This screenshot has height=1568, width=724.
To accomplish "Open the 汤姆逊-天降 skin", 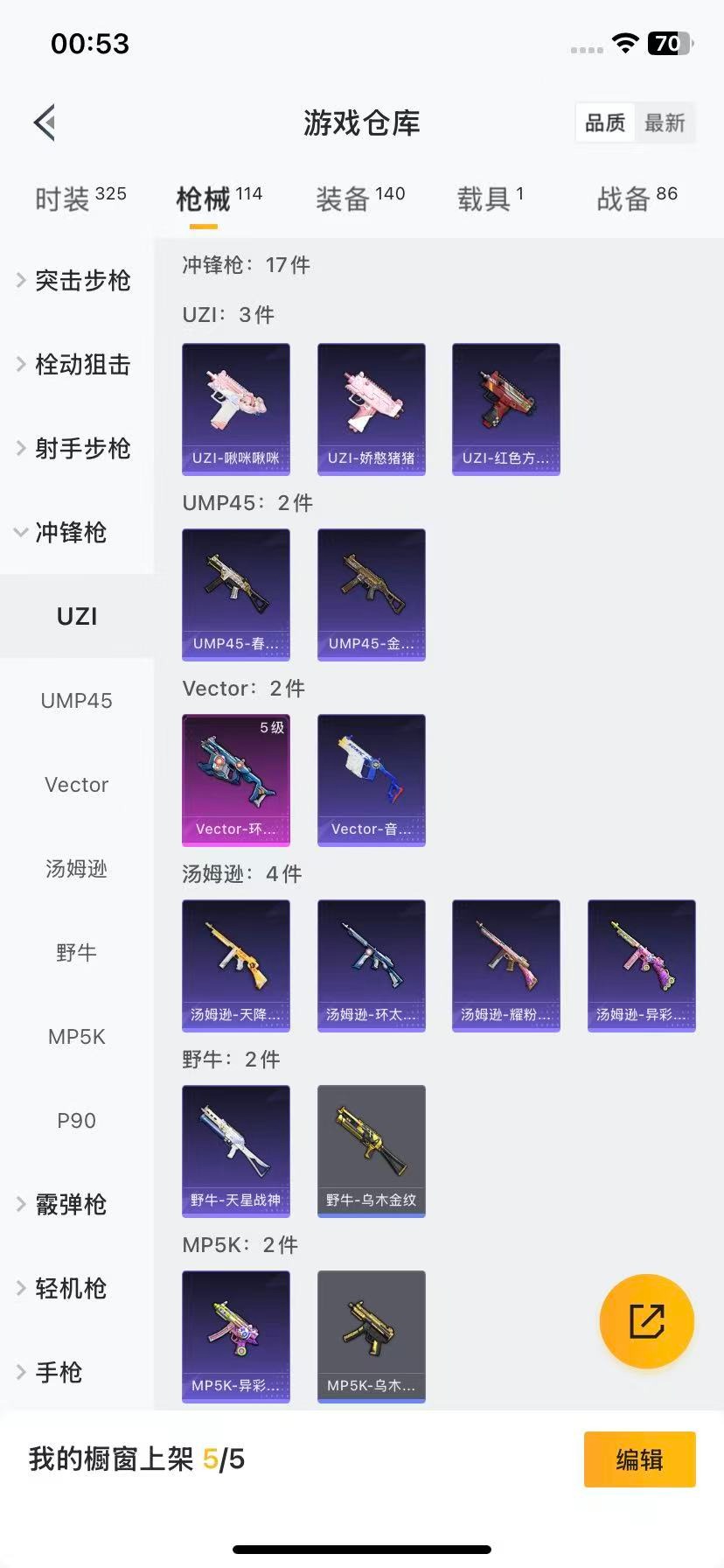I will 236,965.
